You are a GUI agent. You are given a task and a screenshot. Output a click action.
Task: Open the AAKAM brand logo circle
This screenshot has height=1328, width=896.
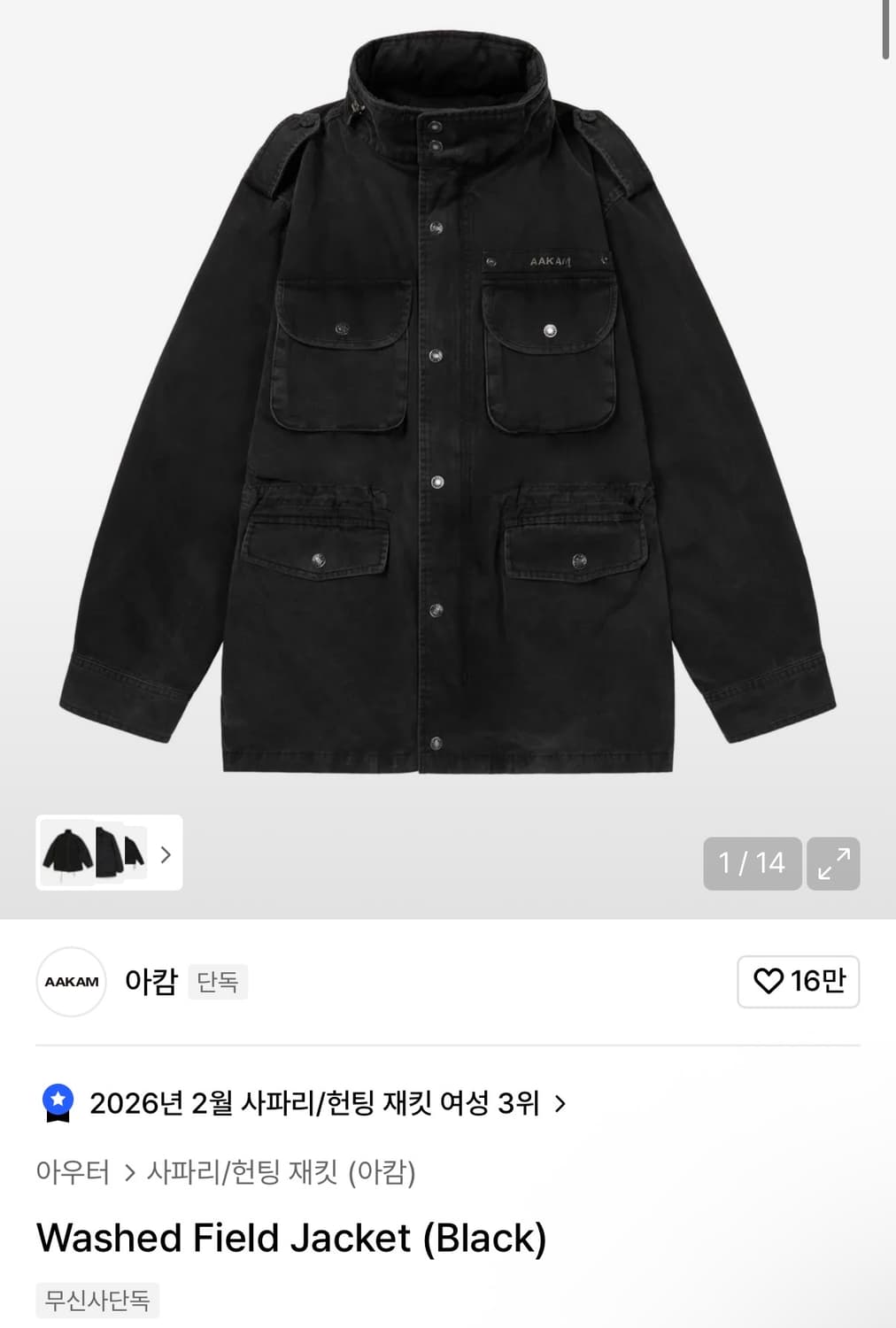pyautogui.click(x=70, y=983)
